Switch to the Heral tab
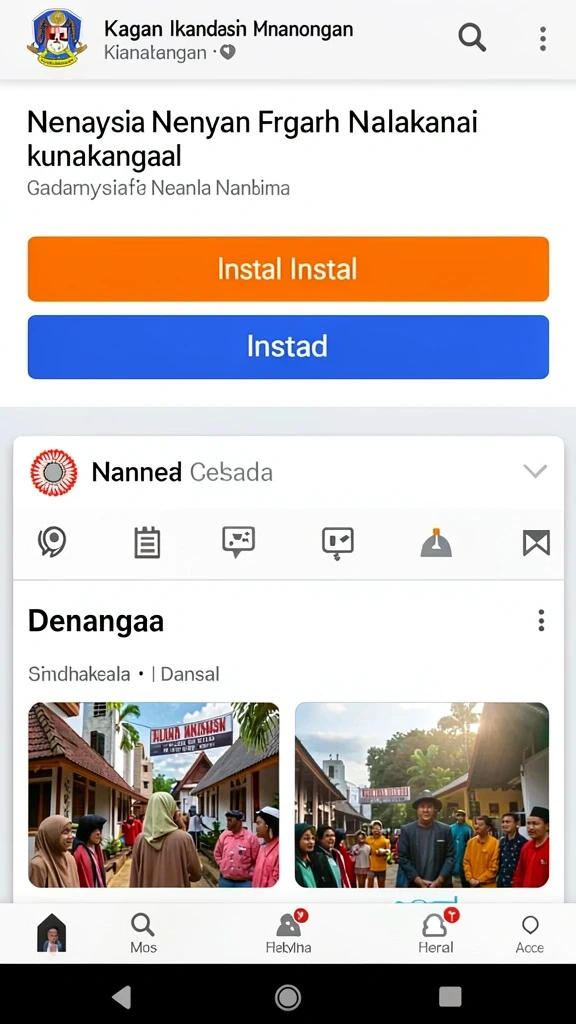 [x=436, y=933]
